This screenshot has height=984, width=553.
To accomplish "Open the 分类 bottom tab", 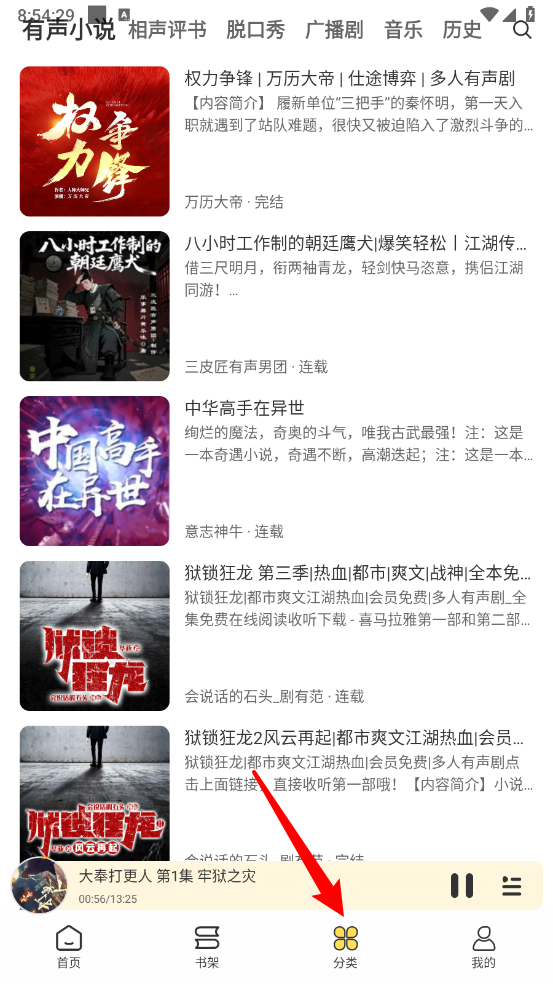I will [x=345, y=946].
